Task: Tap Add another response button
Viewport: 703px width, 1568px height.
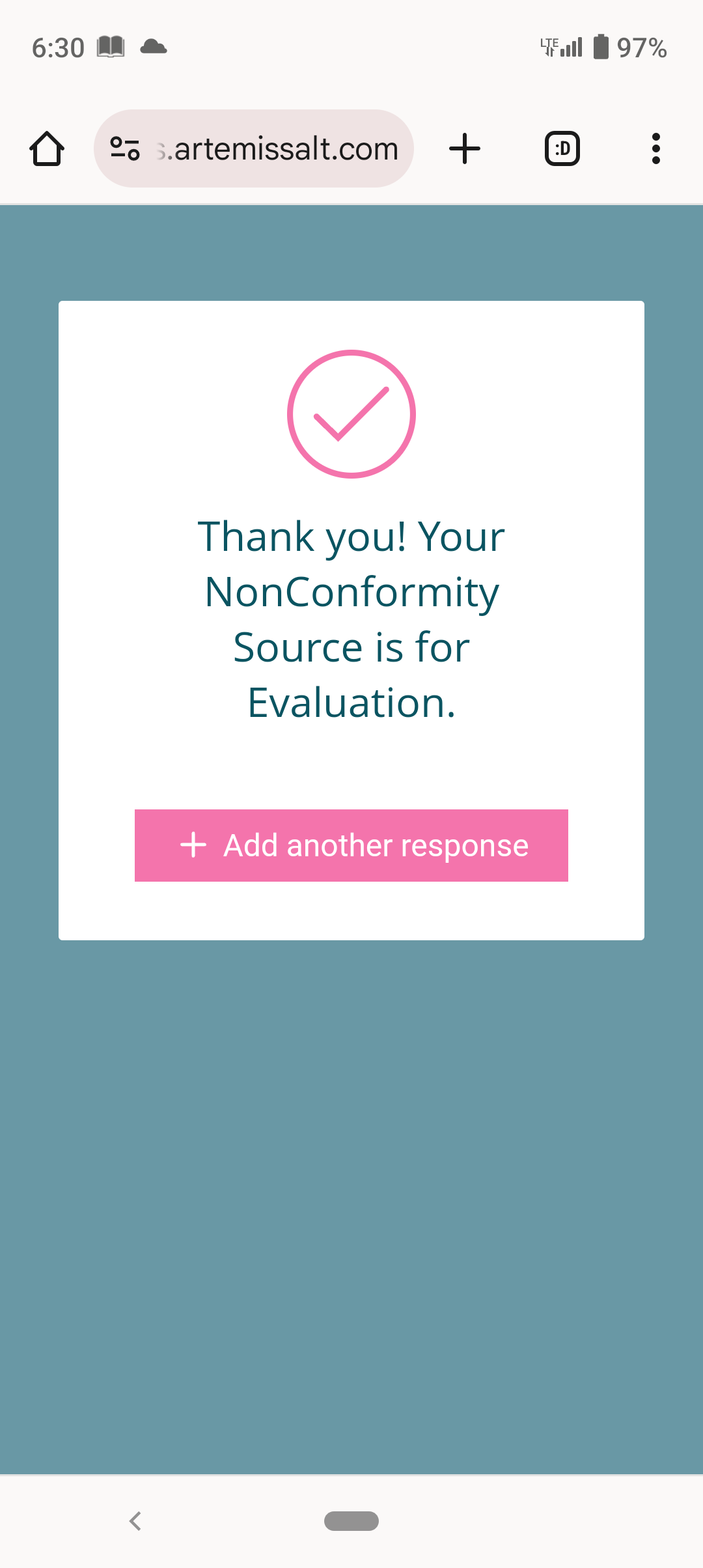Action: pyautogui.click(x=351, y=845)
